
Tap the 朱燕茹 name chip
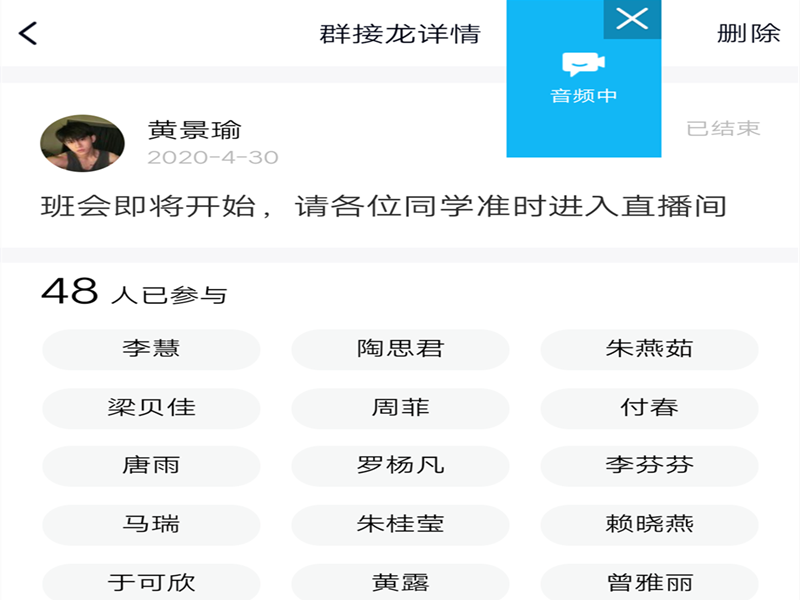(x=649, y=349)
